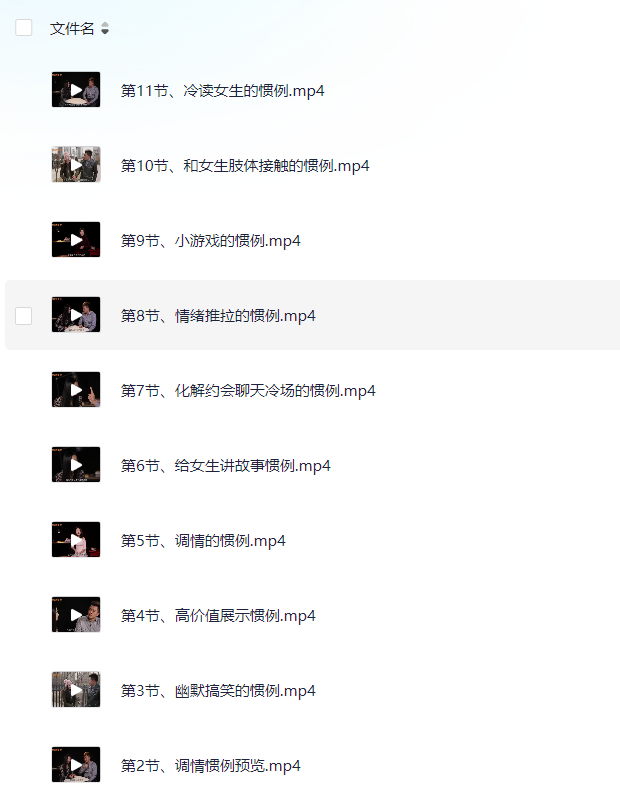Play 第6节、给女生讲故事惯例.mp4
620x790 pixels.
pos(76,465)
